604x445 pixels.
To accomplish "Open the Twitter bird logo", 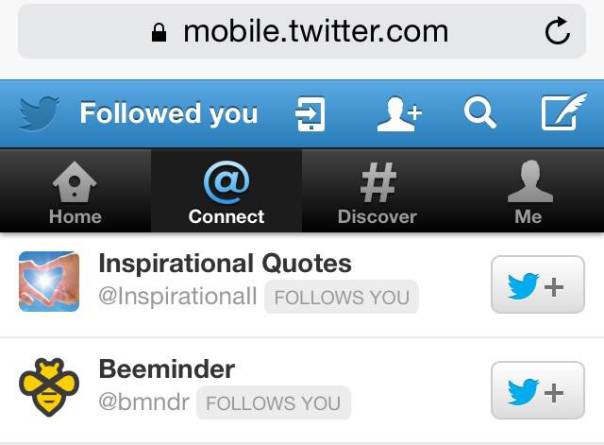I will 39,113.
